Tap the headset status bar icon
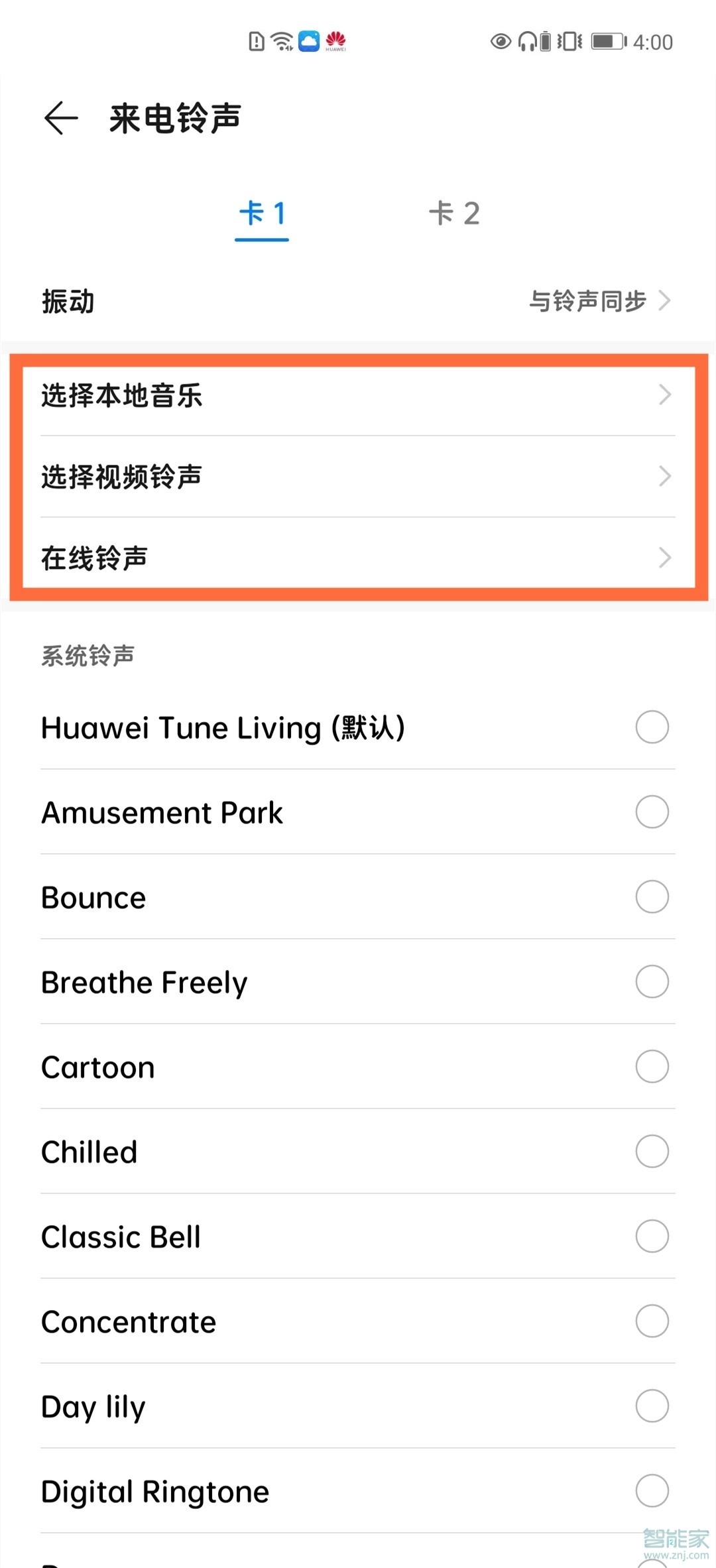Image resolution: width=716 pixels, height=1568 pixels. (x=528, y=41)
